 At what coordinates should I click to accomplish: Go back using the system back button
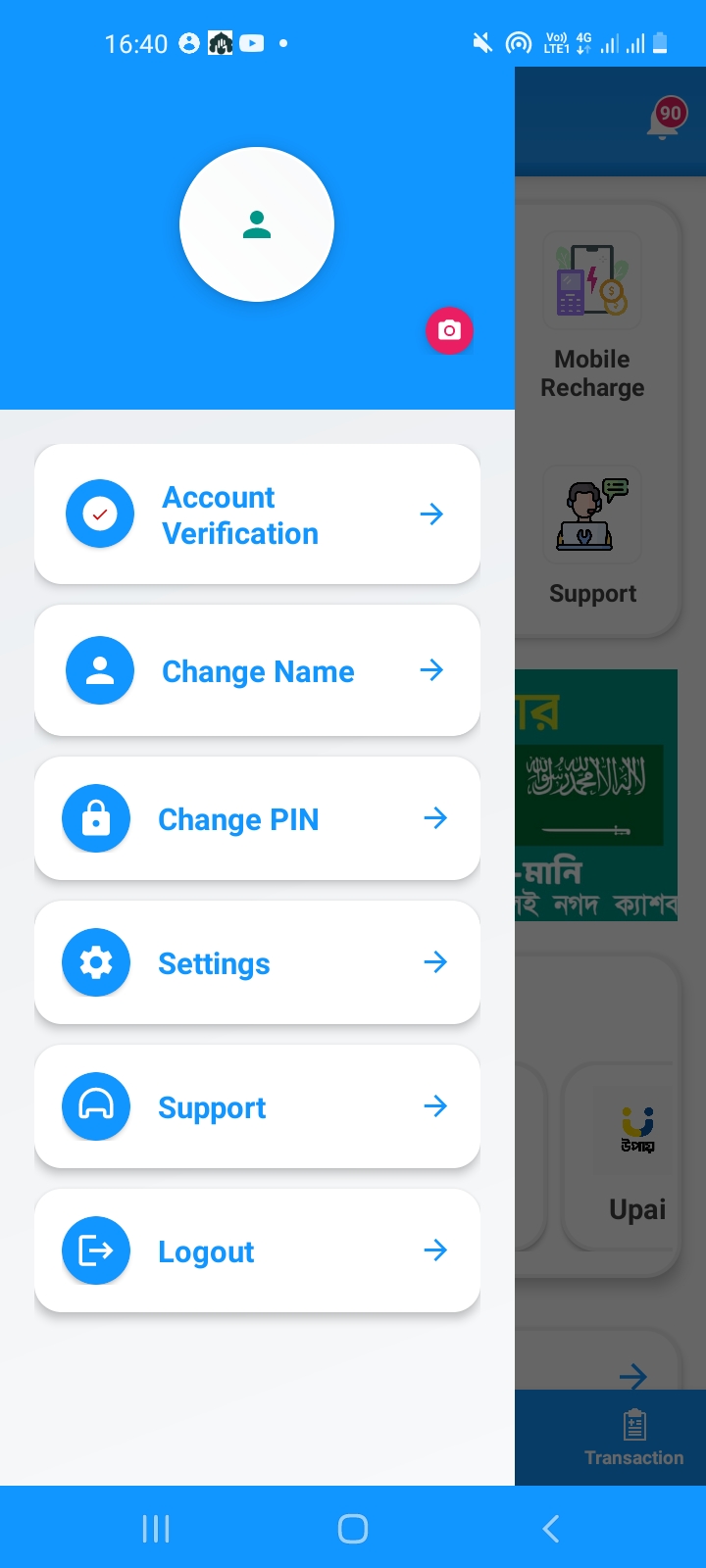pos(551,1528)
